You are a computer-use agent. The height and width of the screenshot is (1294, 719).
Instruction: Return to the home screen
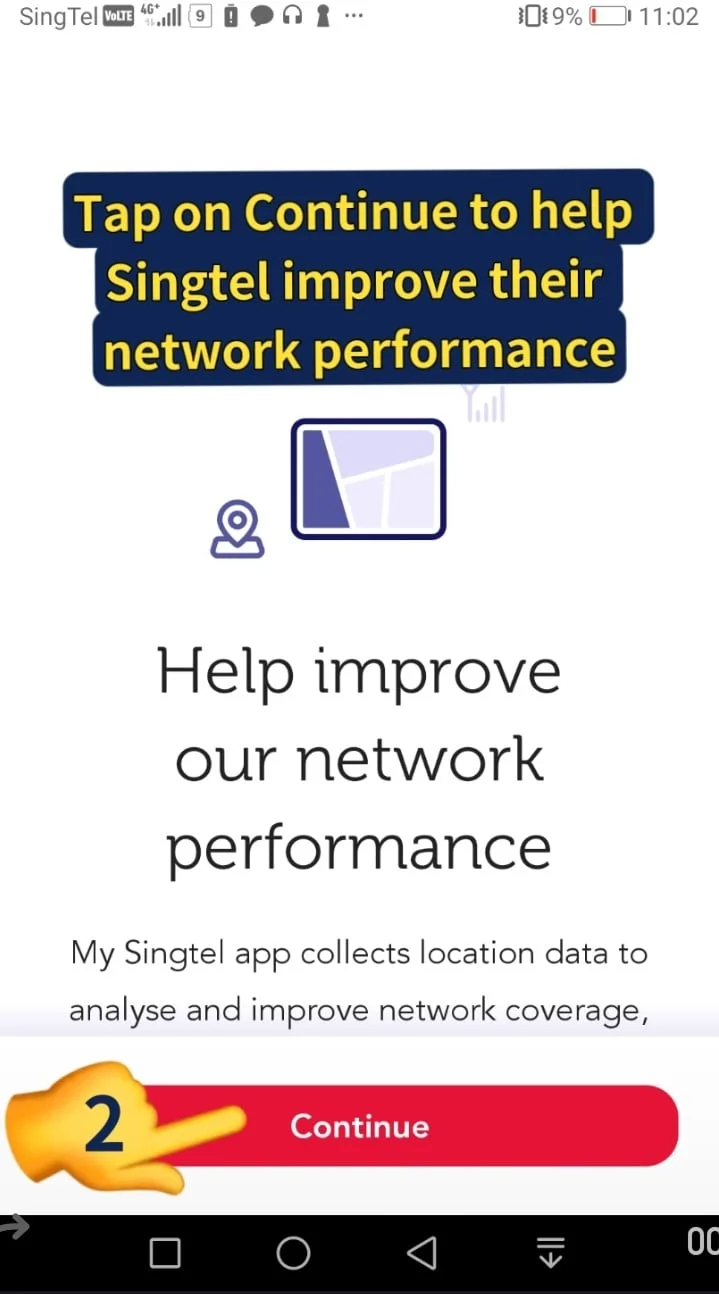coord(293,1252)
